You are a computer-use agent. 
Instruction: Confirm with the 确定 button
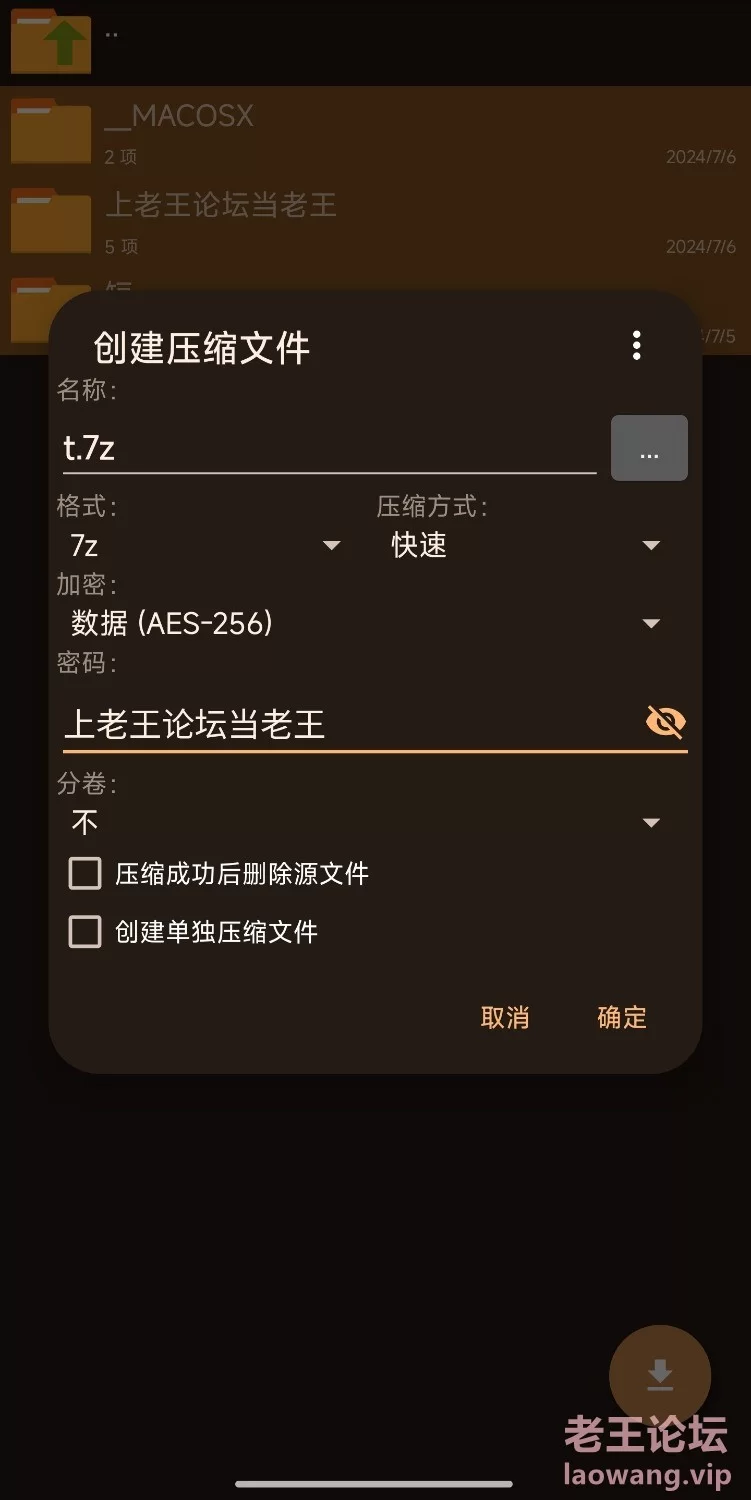(622, 1018)
